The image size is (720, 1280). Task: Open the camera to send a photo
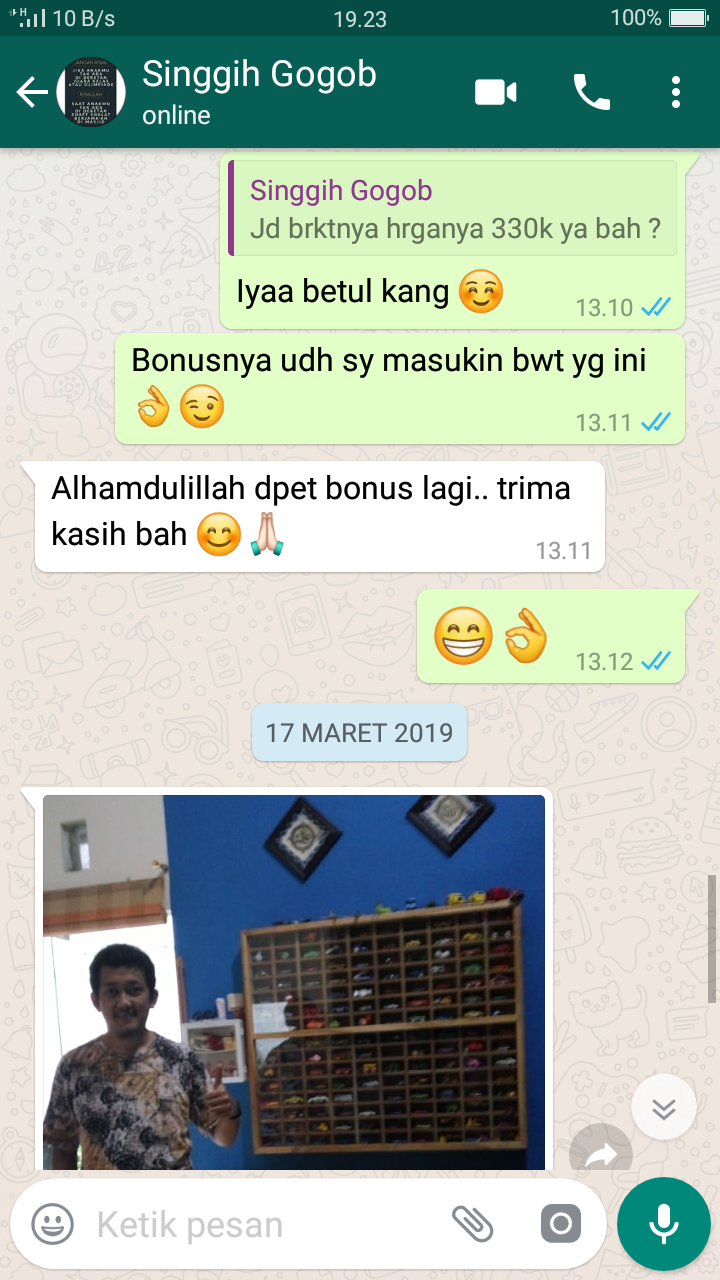[561, 1223]
